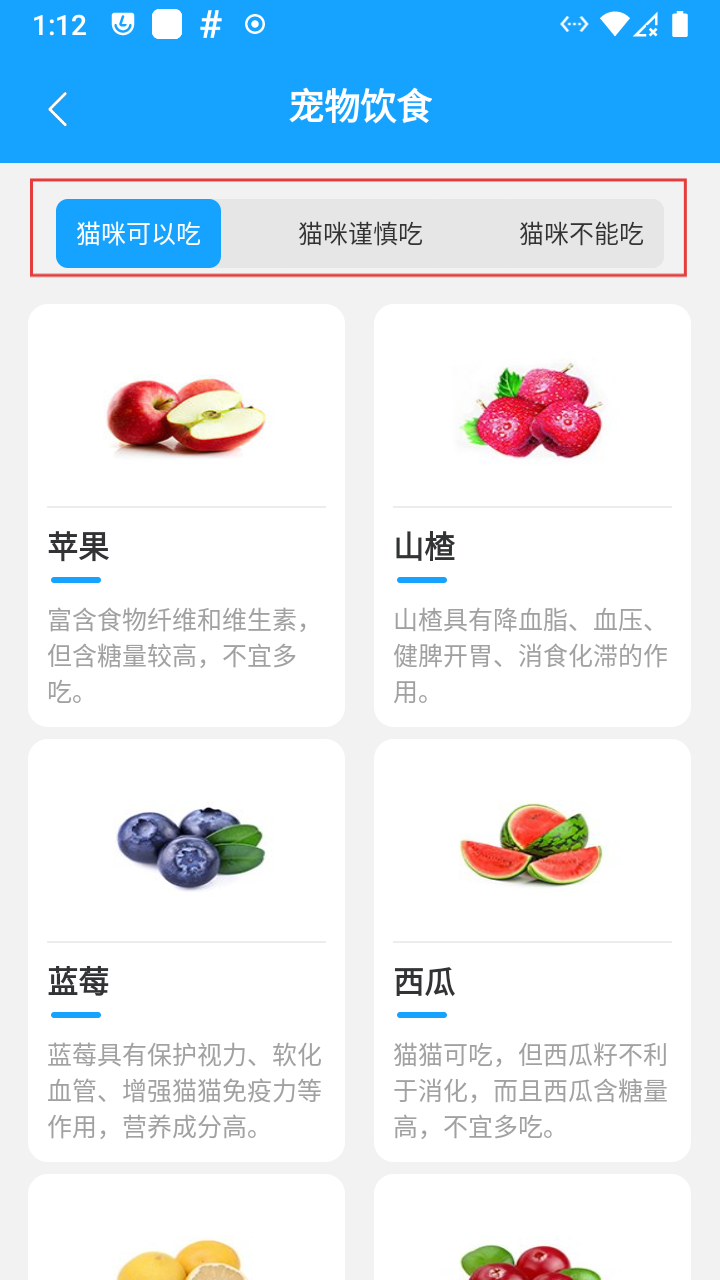
Task: Select the 猫咪可以吃 tab
Action: 139,234
